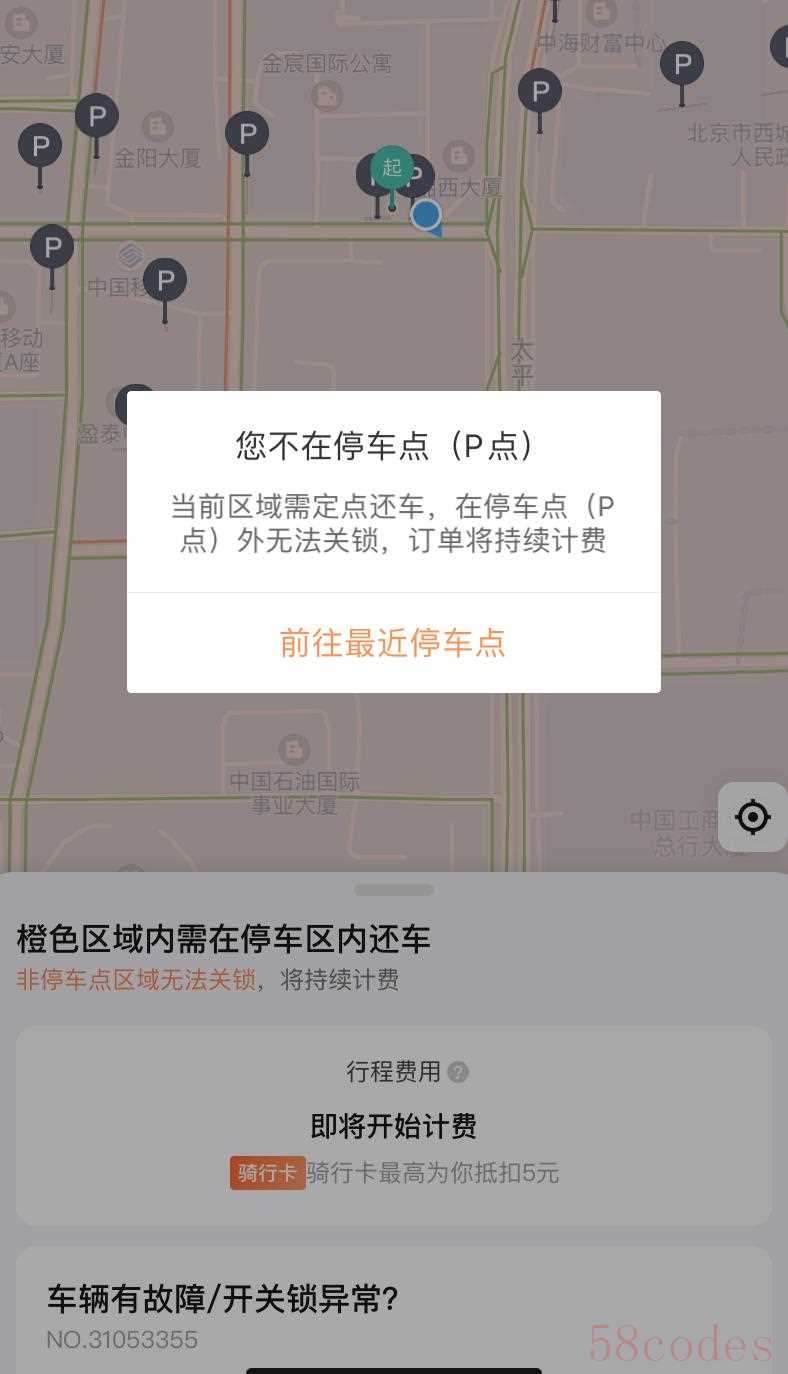The image size is (788, 1374).
Task: Open 车辆有故障/开关锁异常 report card
Action: 393,1312
